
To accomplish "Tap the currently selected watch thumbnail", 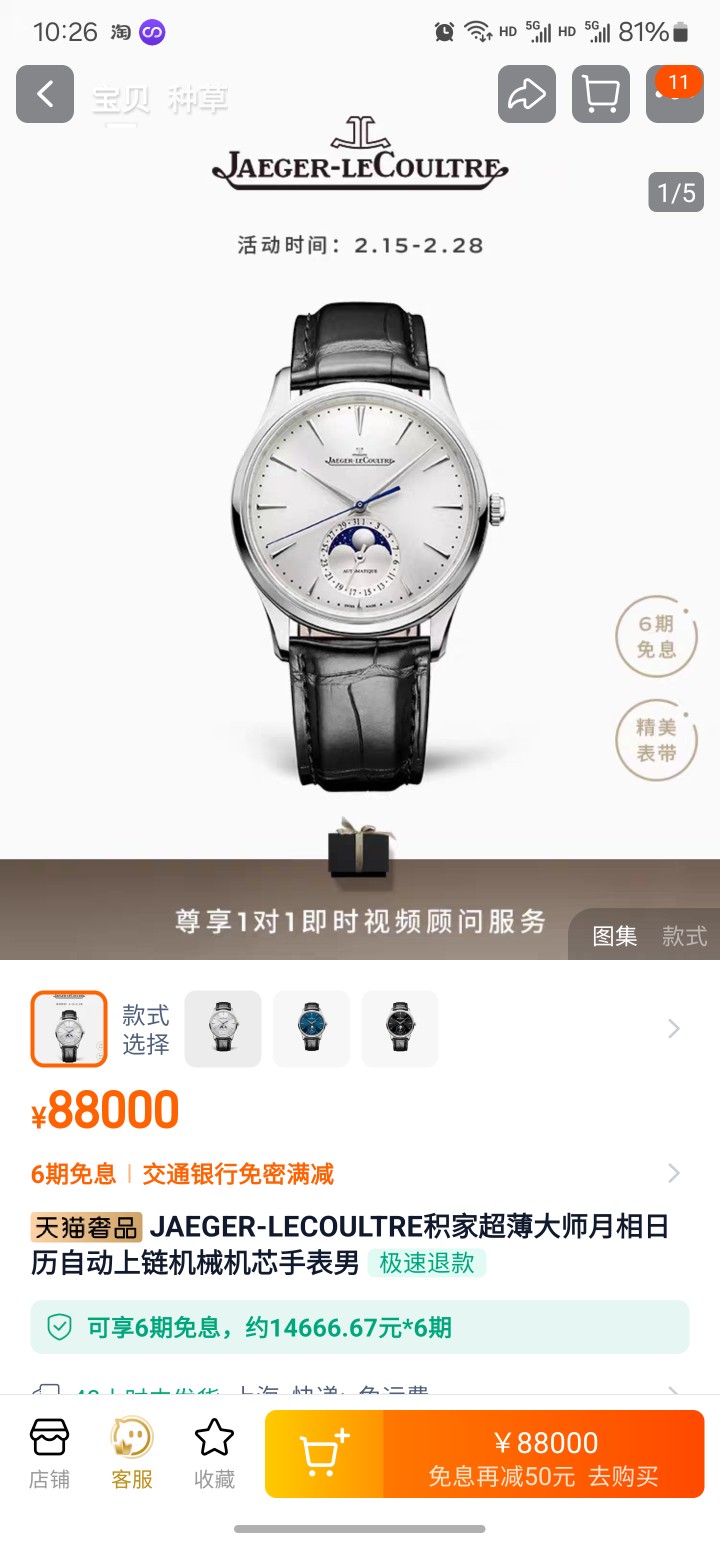I will click(68, 1028).
